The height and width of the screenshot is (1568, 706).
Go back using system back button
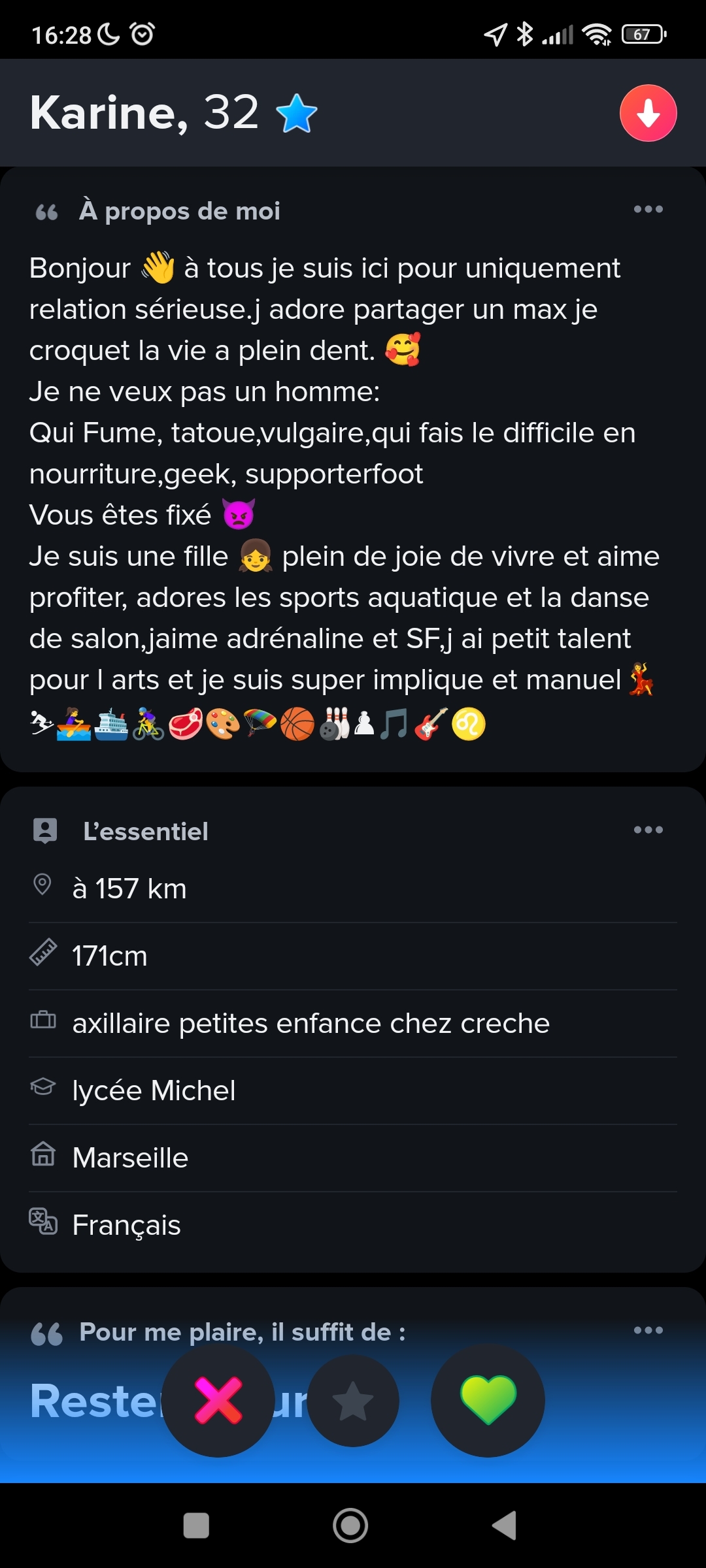pyautogui.click(x=505, y=1526)
